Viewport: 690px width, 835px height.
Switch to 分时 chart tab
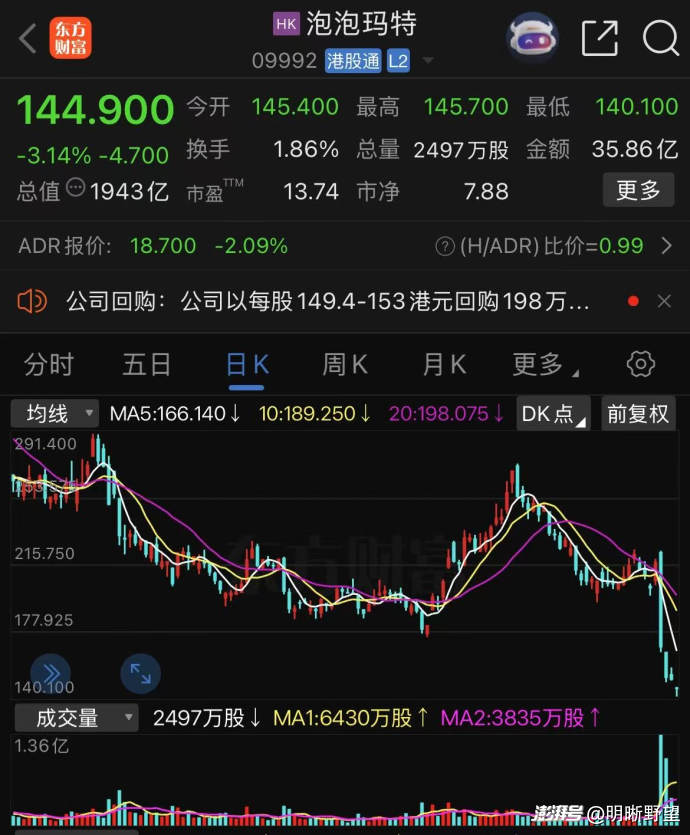[x=48, y=365]
